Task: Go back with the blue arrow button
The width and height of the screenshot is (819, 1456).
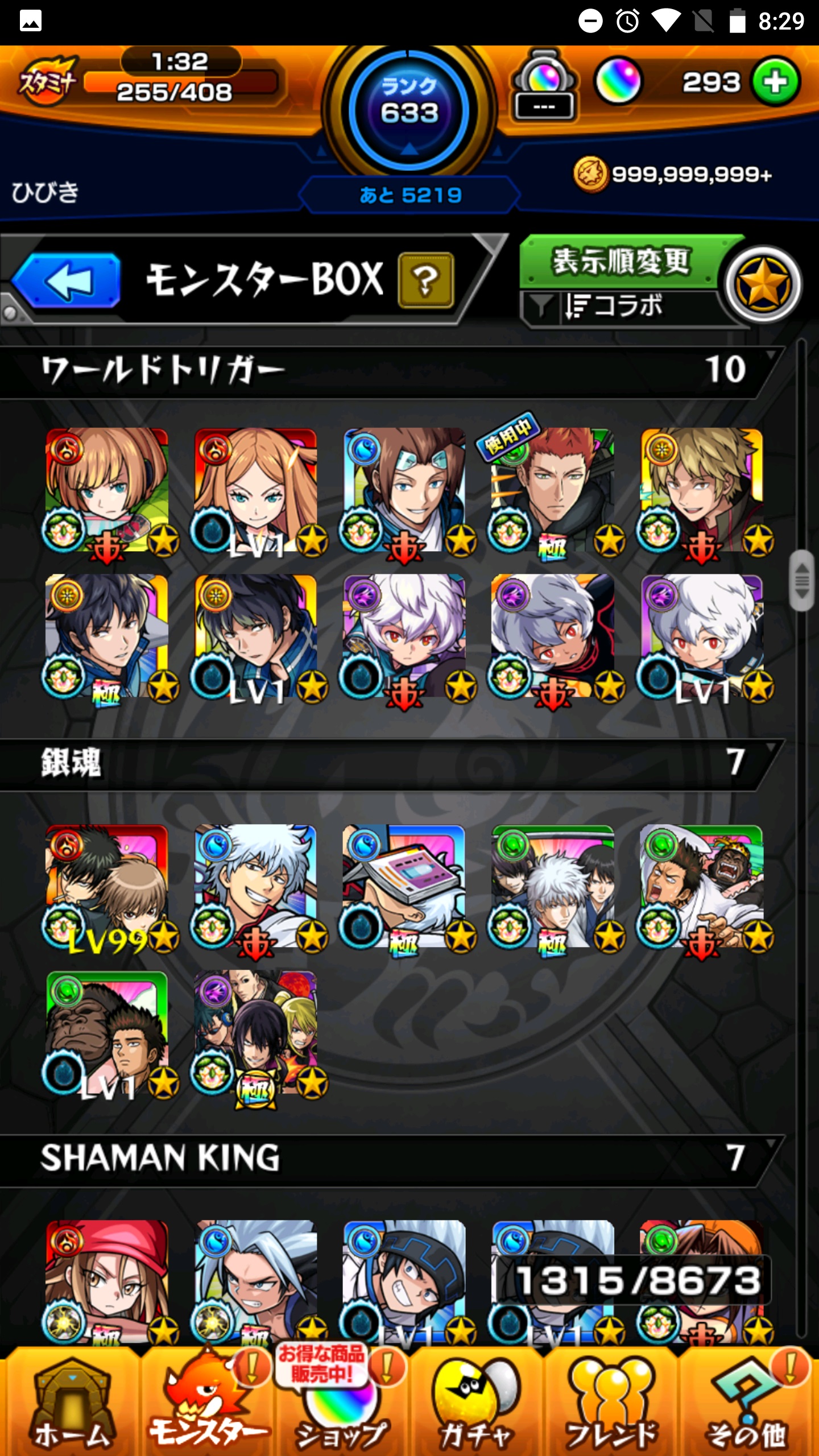Action: [67, 280]
